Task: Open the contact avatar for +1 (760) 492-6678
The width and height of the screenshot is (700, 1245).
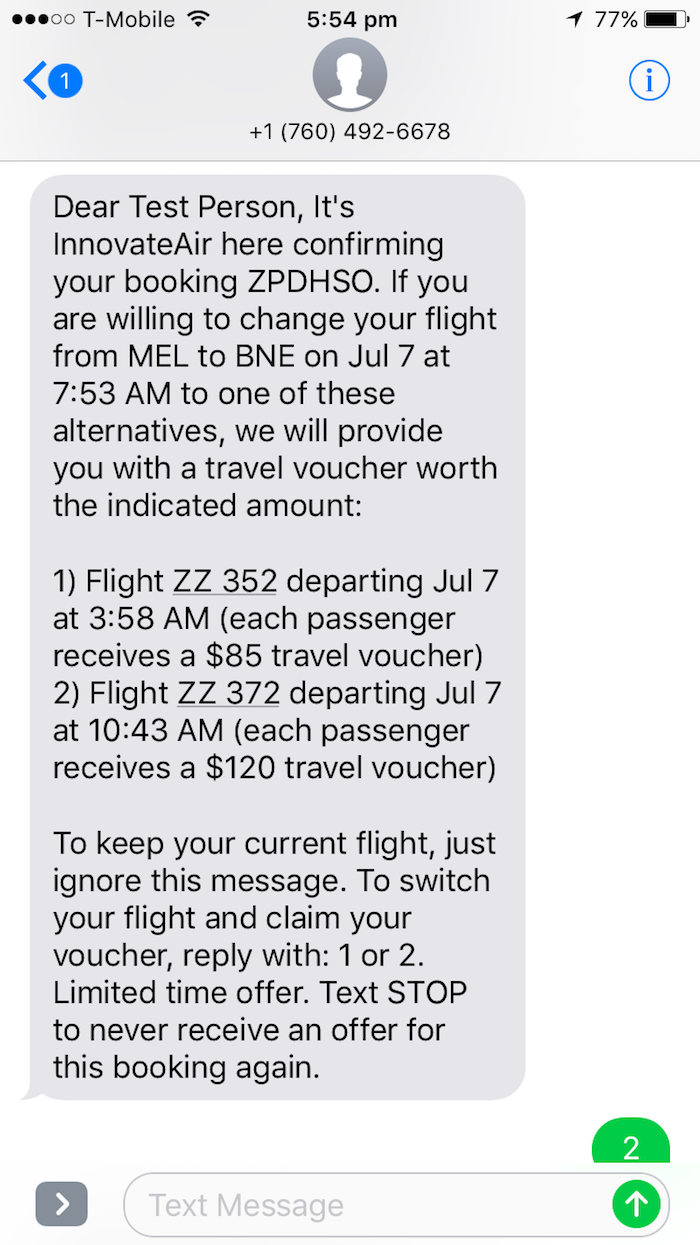Action: [x=349, y=75]
